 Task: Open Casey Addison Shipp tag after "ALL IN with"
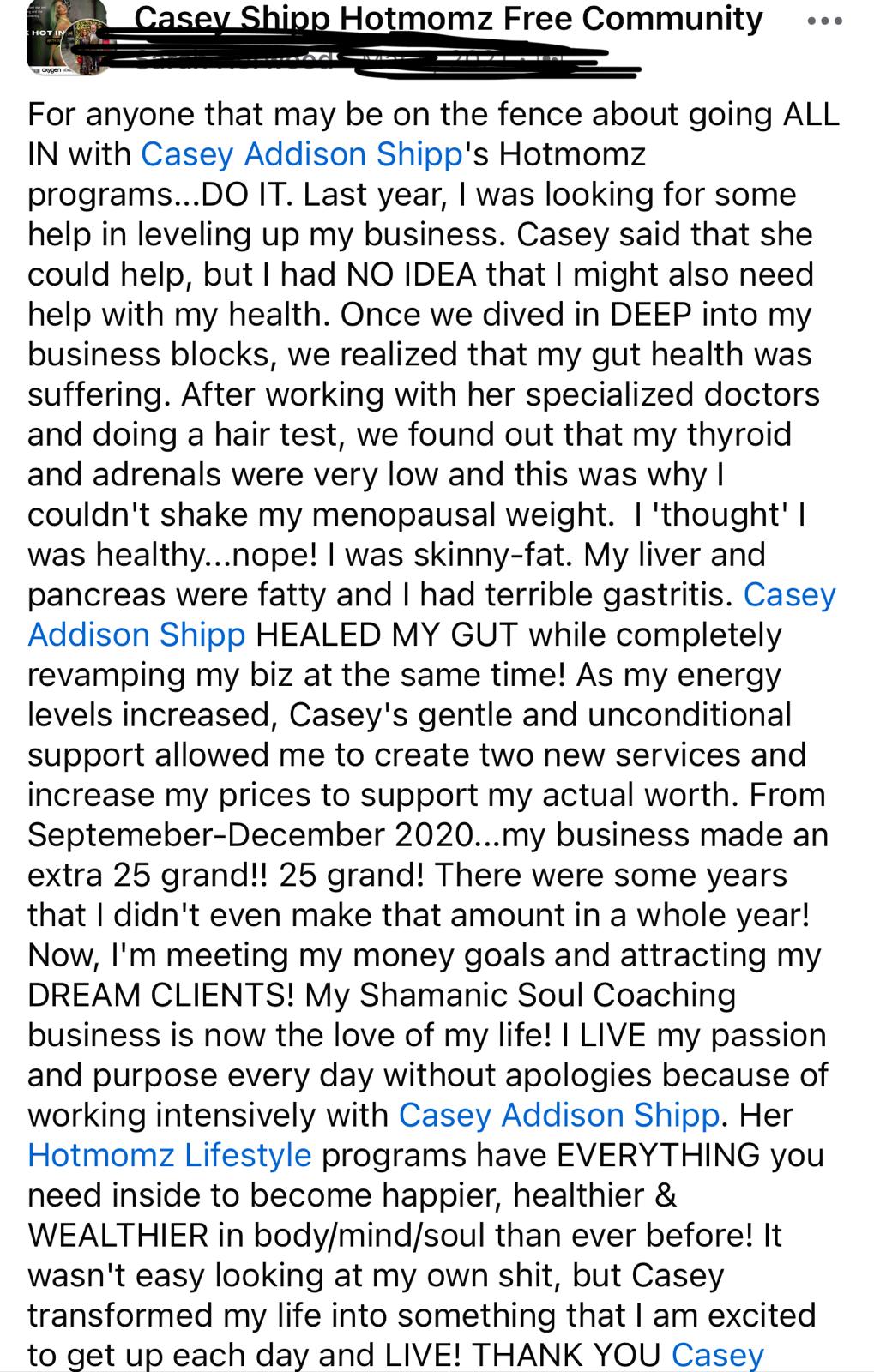tap(302, 154)
